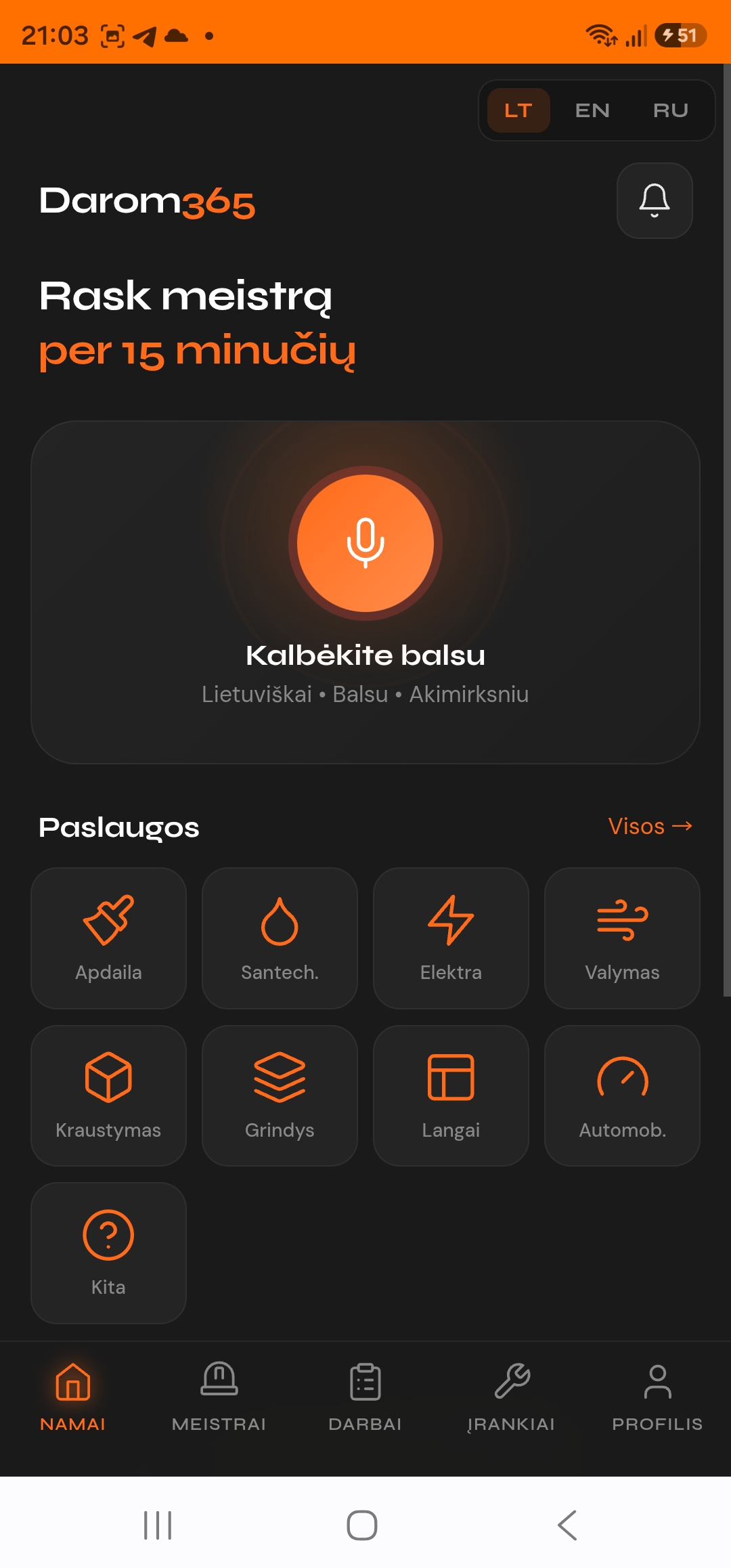Choose the Santech. service

point(280,938)
